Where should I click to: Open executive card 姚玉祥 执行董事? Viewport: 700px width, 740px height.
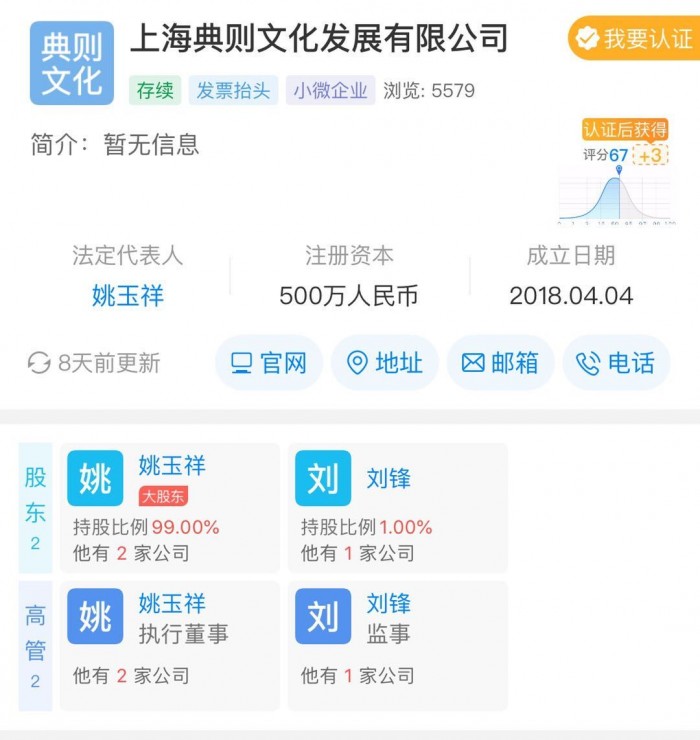click(x=170, y=645)
